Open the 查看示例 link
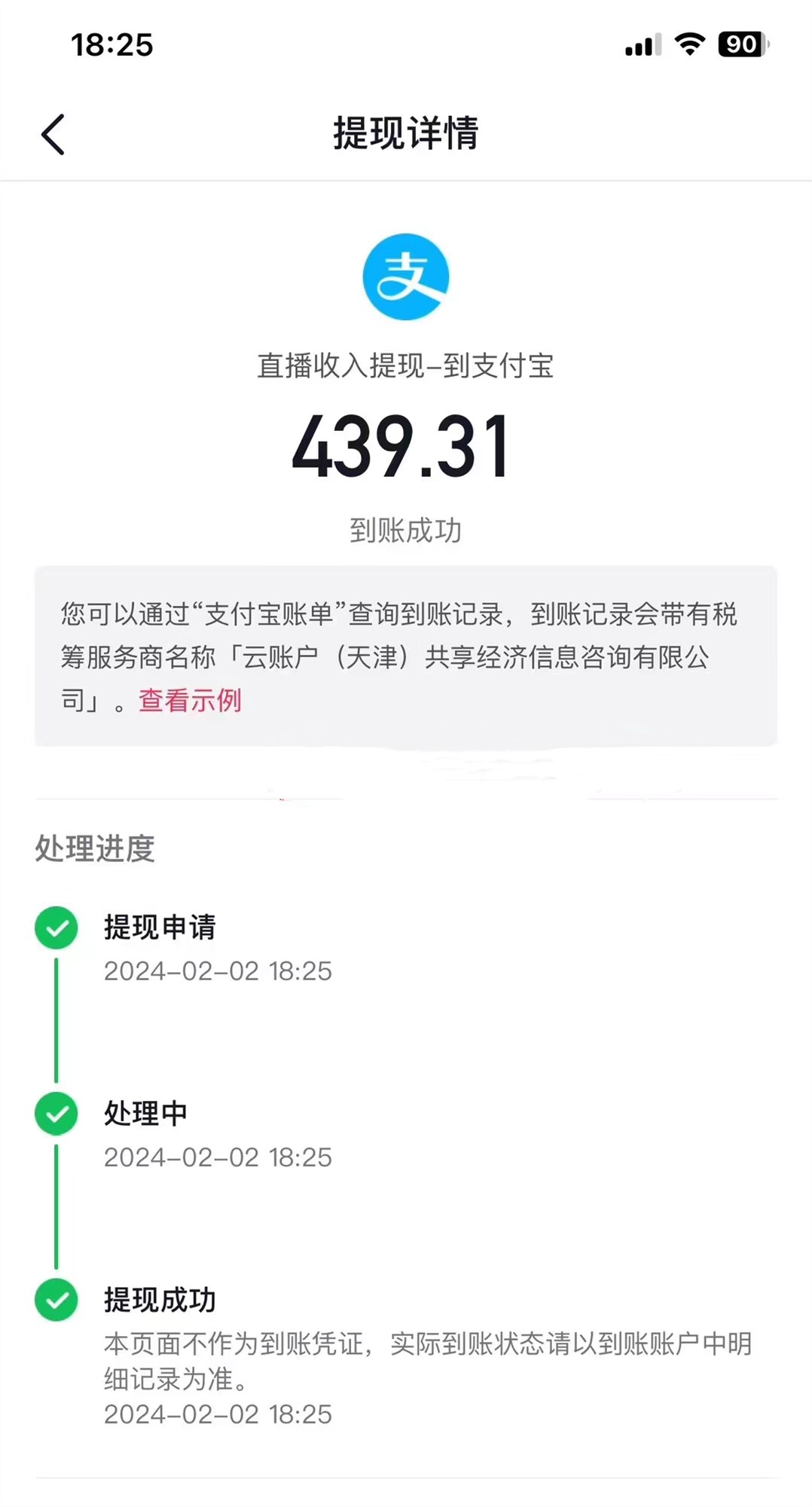This screenshot has height=1507, width=812. click(190, 701)
